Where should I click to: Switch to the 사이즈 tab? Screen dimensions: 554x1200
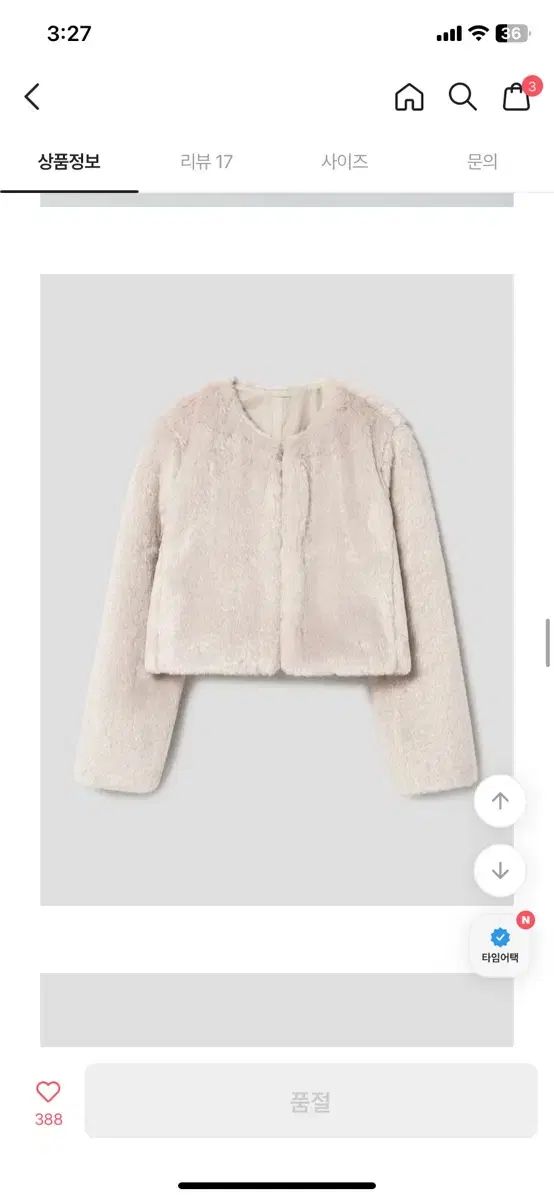tap(345, 161)
